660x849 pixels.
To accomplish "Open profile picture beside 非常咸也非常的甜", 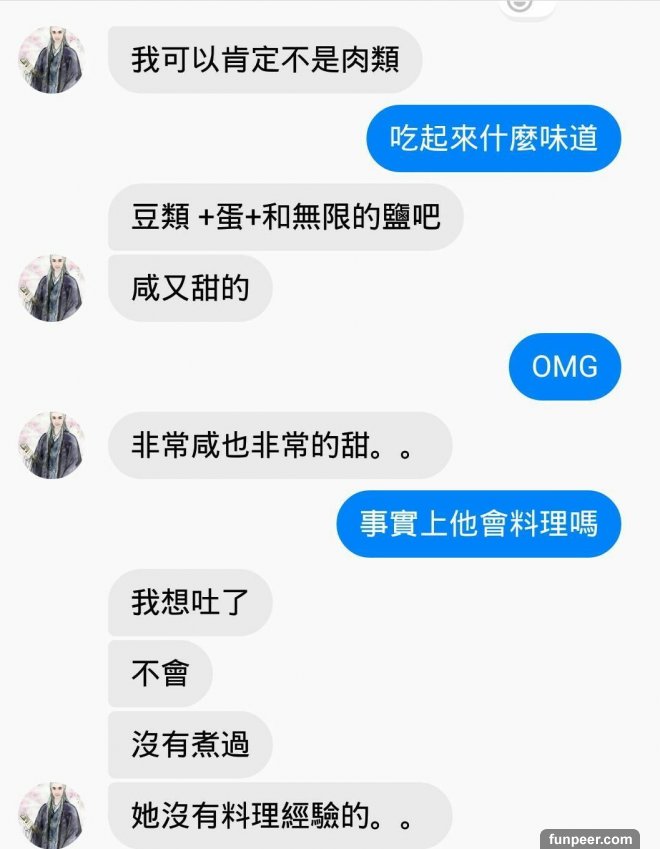I will click(52, 445).
